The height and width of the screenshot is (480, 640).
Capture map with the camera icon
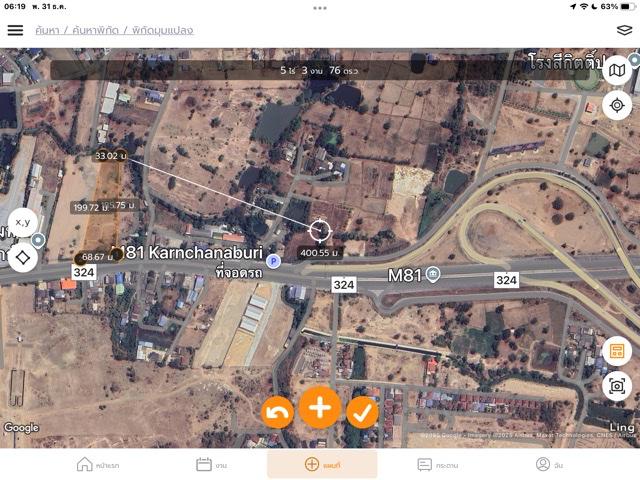(617, 385)
